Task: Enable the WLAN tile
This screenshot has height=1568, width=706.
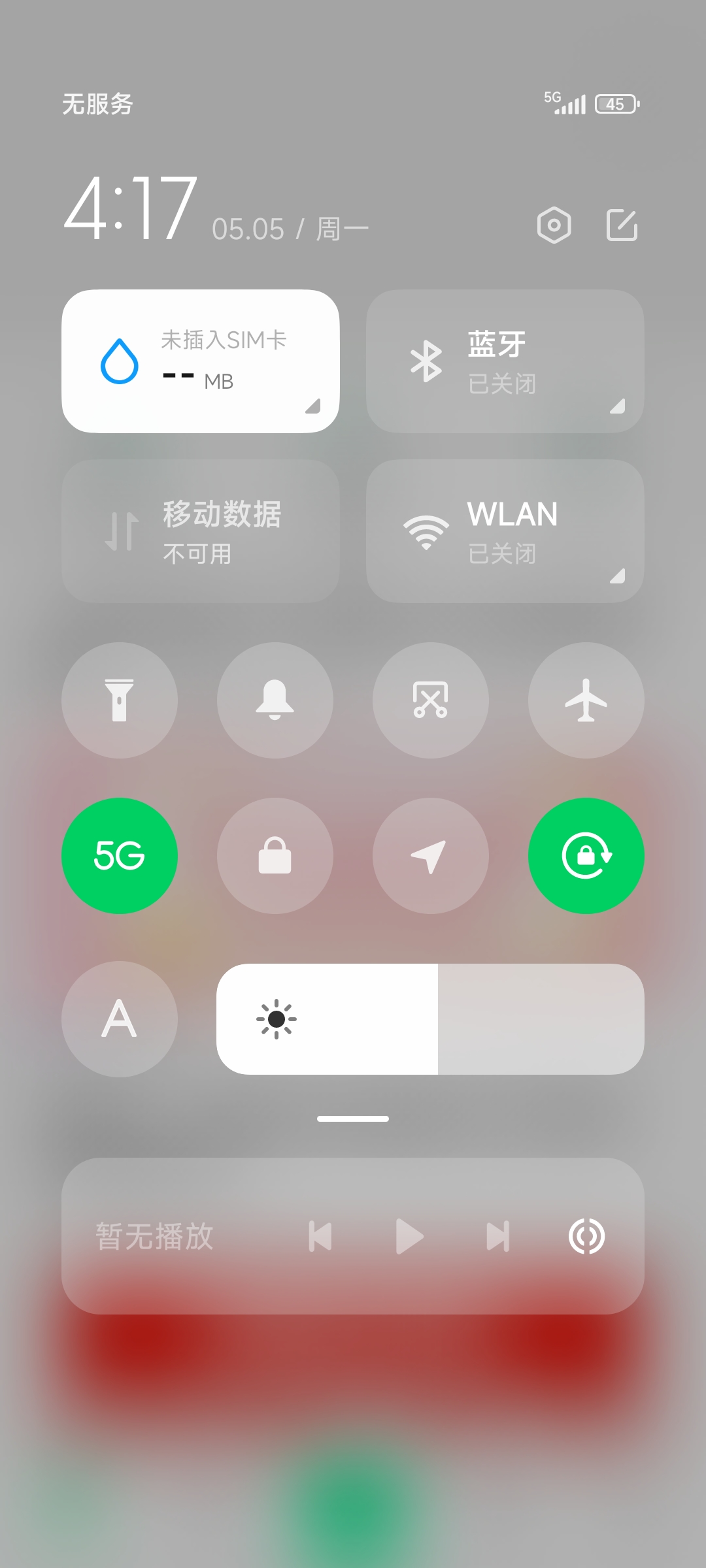Action: (x=505, y=531)
